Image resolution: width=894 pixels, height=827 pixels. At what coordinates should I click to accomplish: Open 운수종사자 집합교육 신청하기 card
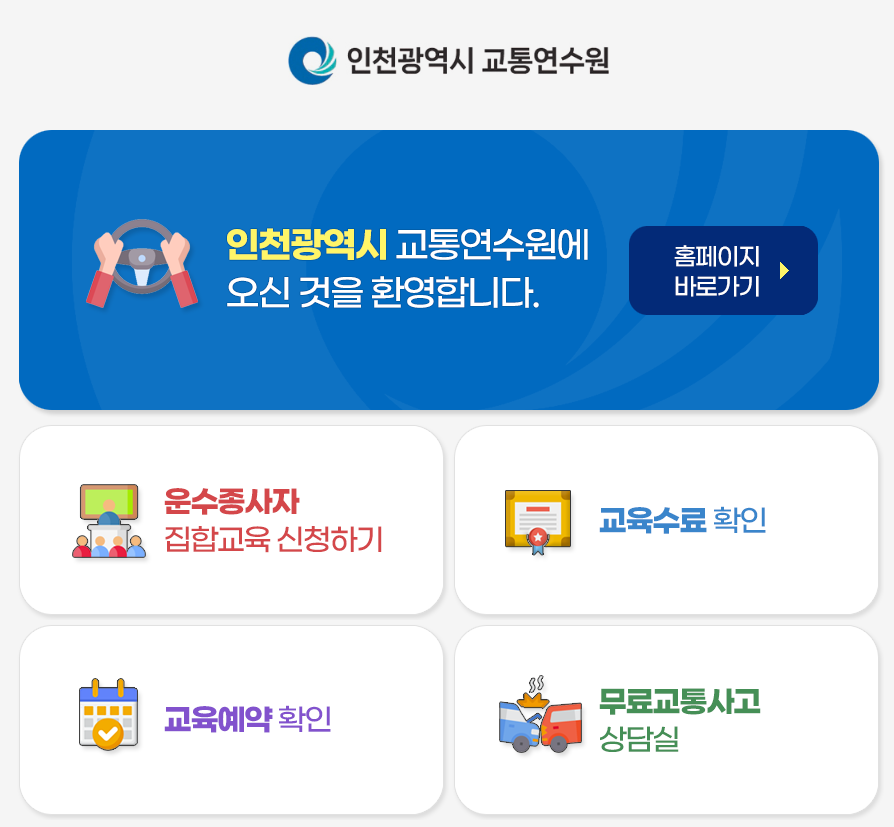(231, 520)
